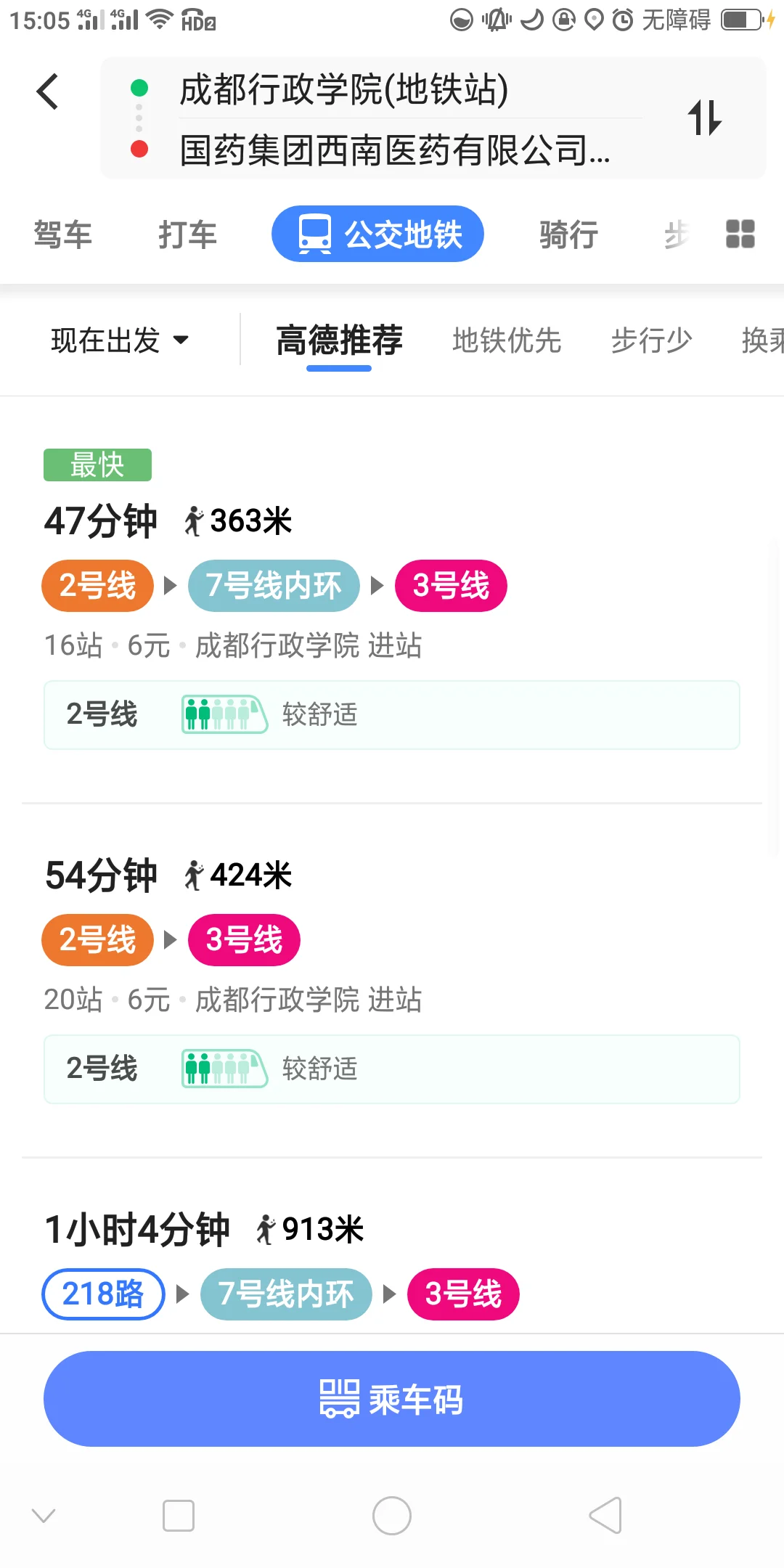Tap the walking person icon beside 363米
The width and height of the screenshot is (784, 1568).
(x=192, y=519)
